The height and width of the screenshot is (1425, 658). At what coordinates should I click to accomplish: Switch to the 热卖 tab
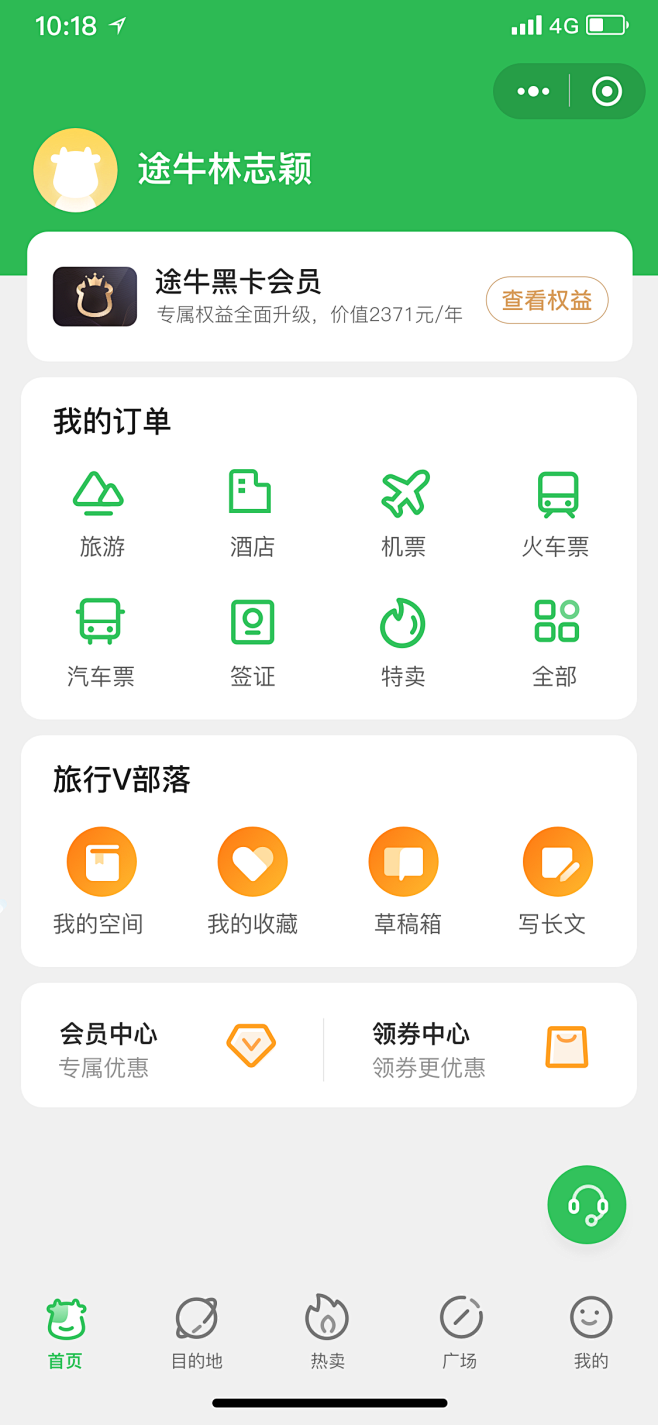[x=328, y=1333]
